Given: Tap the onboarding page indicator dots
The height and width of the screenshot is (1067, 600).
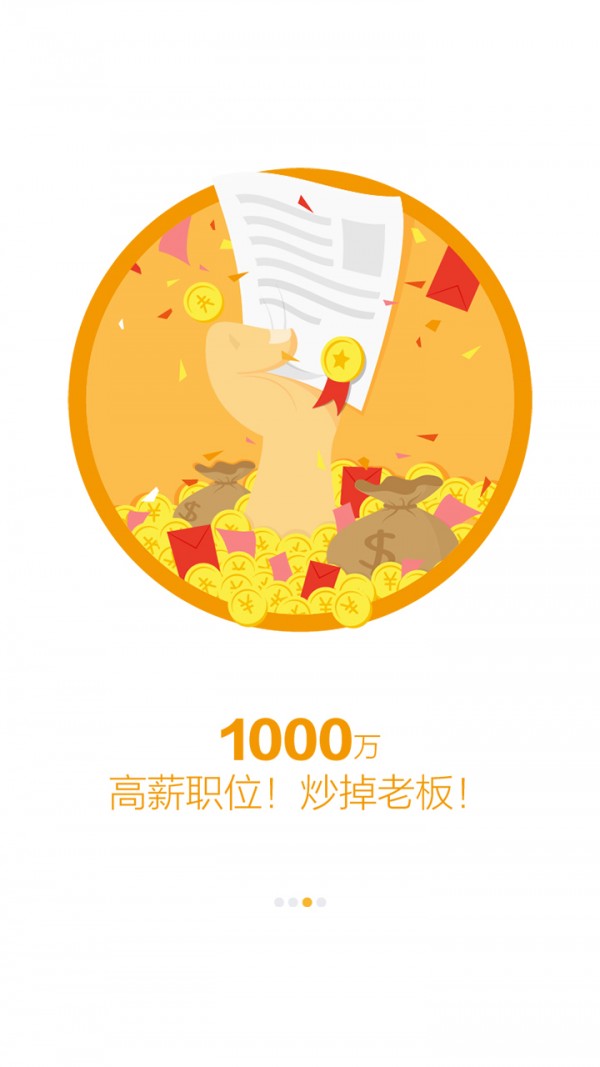Looking at the screenshot, I should (x=300, y=902).
